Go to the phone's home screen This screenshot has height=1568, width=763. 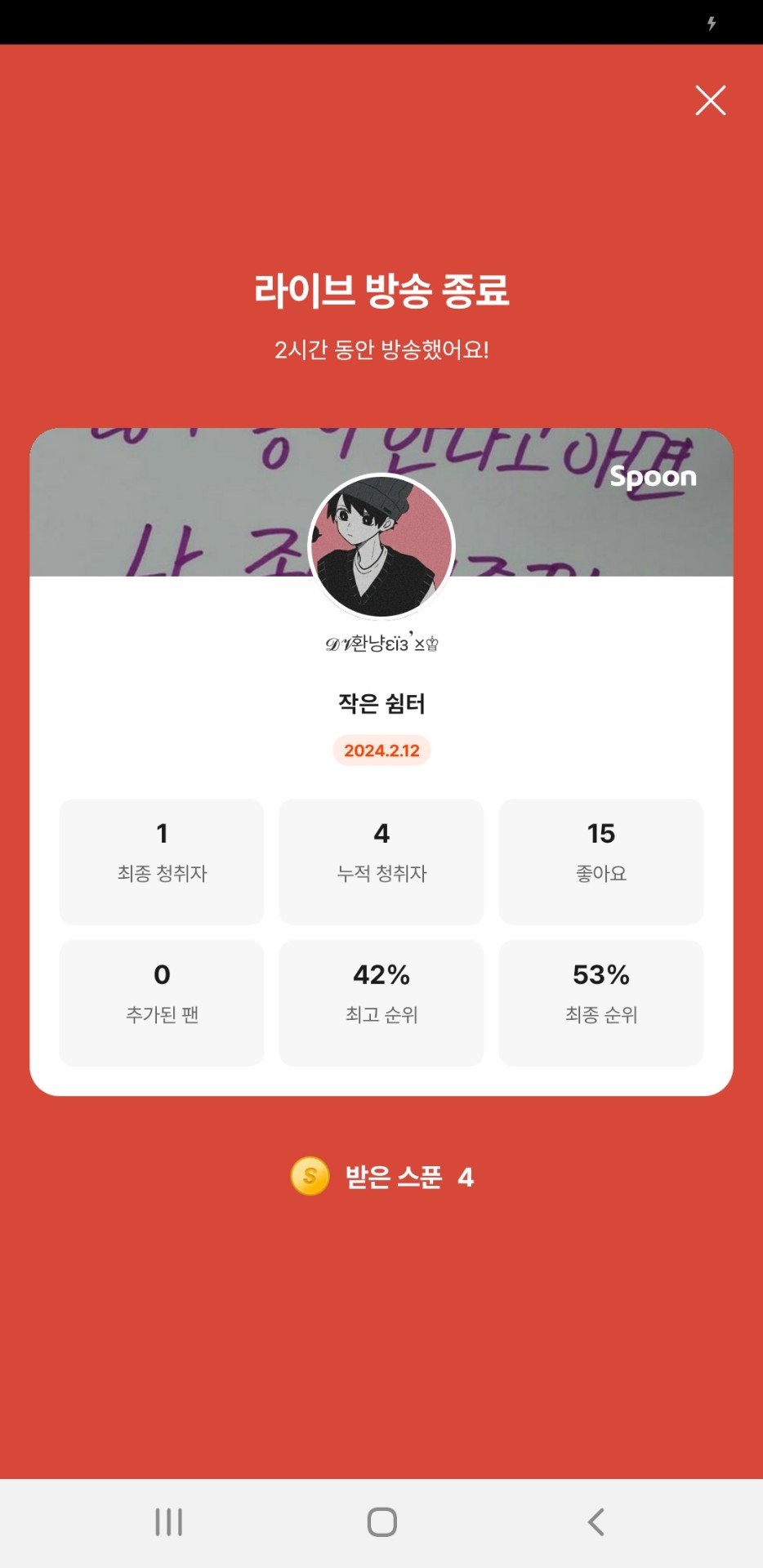(381, 1521)
